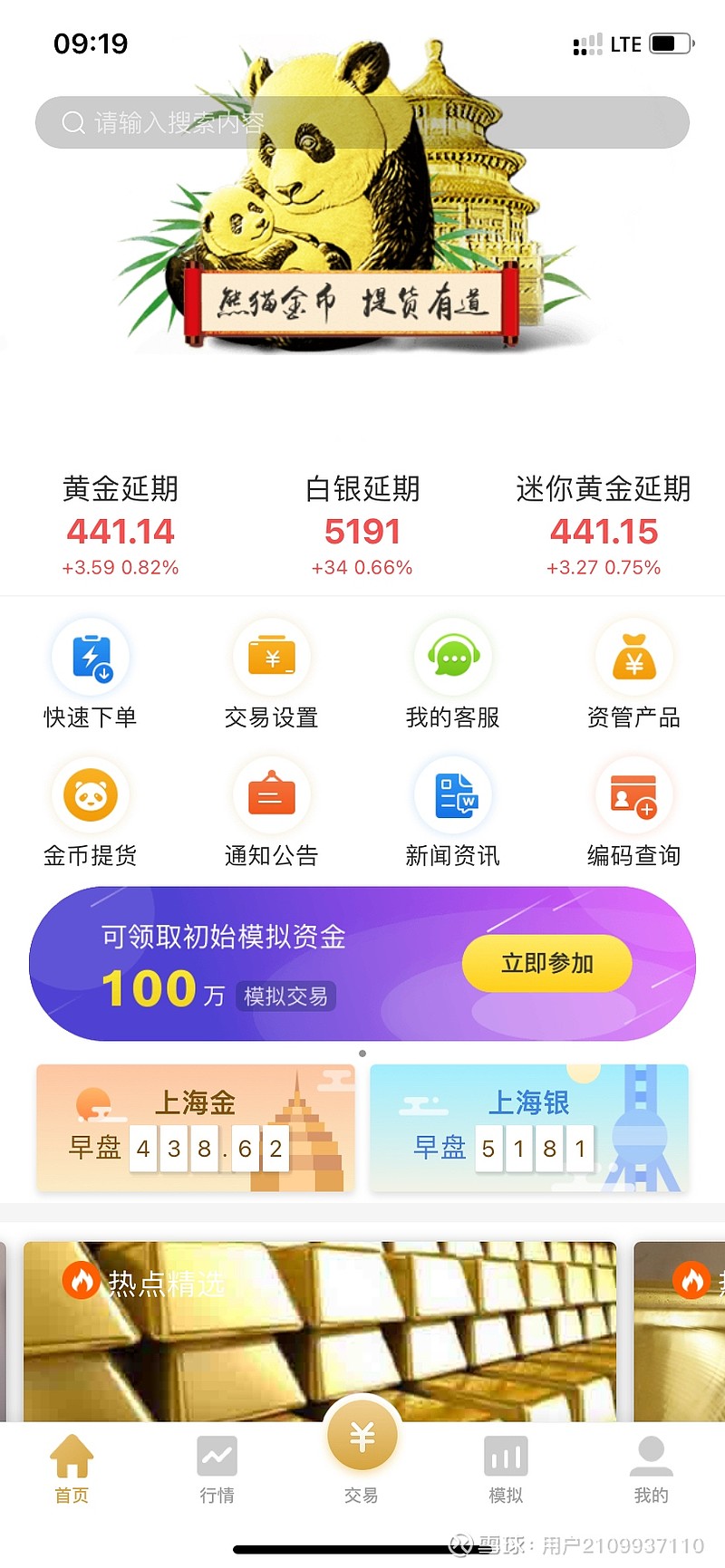This screenshot has height=1568, width=725.
Task: Select the 交易设置 trade settings icon
Action: pyautogui.click(x=271, y=670)
